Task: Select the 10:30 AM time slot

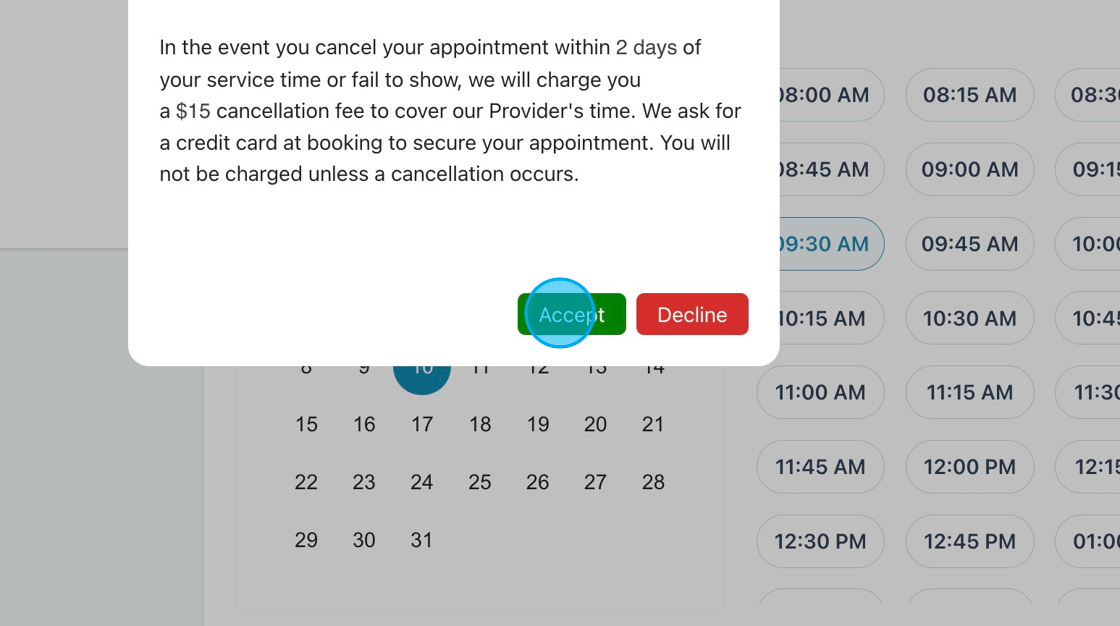Action: pyautogui.click(x=969, y=318)
